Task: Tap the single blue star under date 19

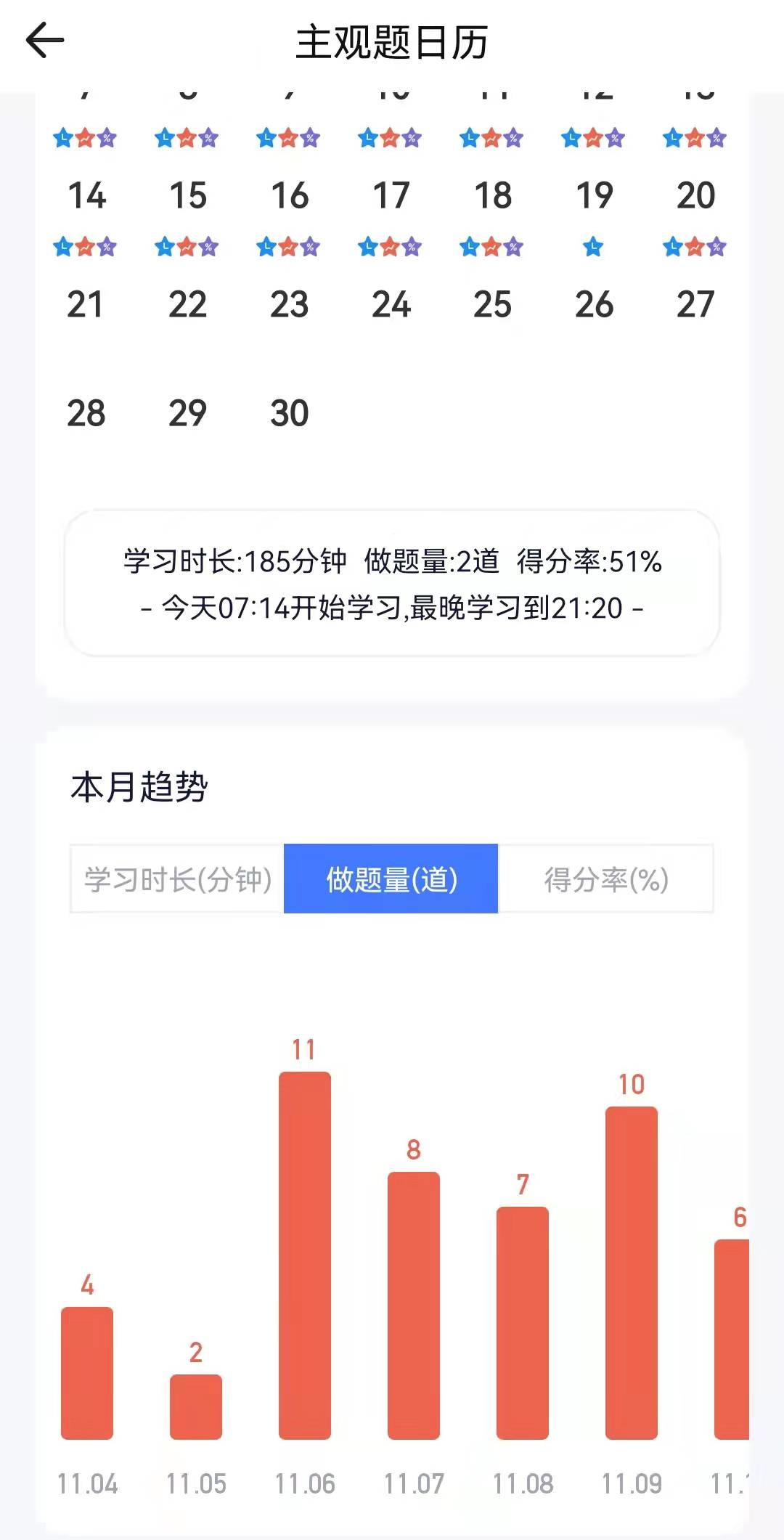Action: (592, 247)
